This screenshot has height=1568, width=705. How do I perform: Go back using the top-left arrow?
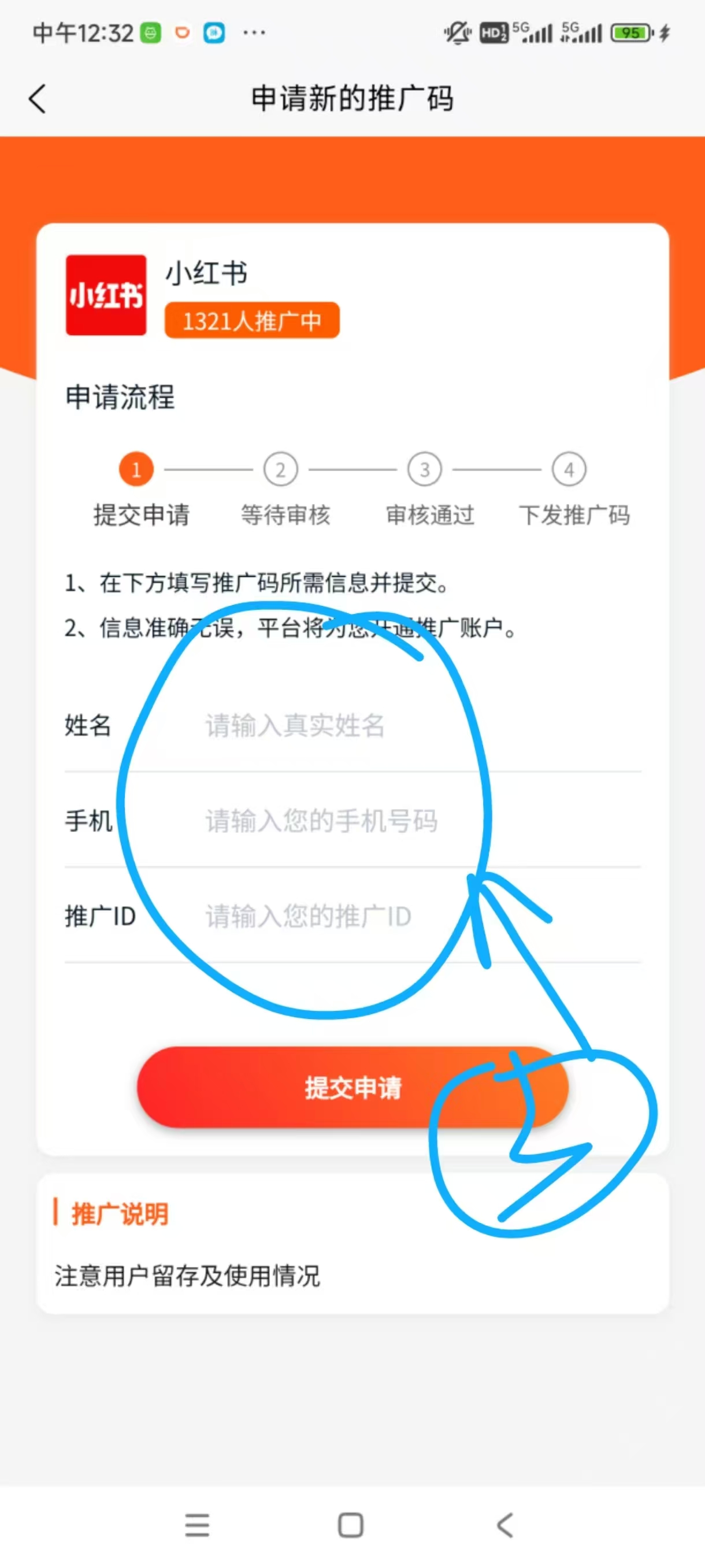pyautogui.click(x=38, y=99)
